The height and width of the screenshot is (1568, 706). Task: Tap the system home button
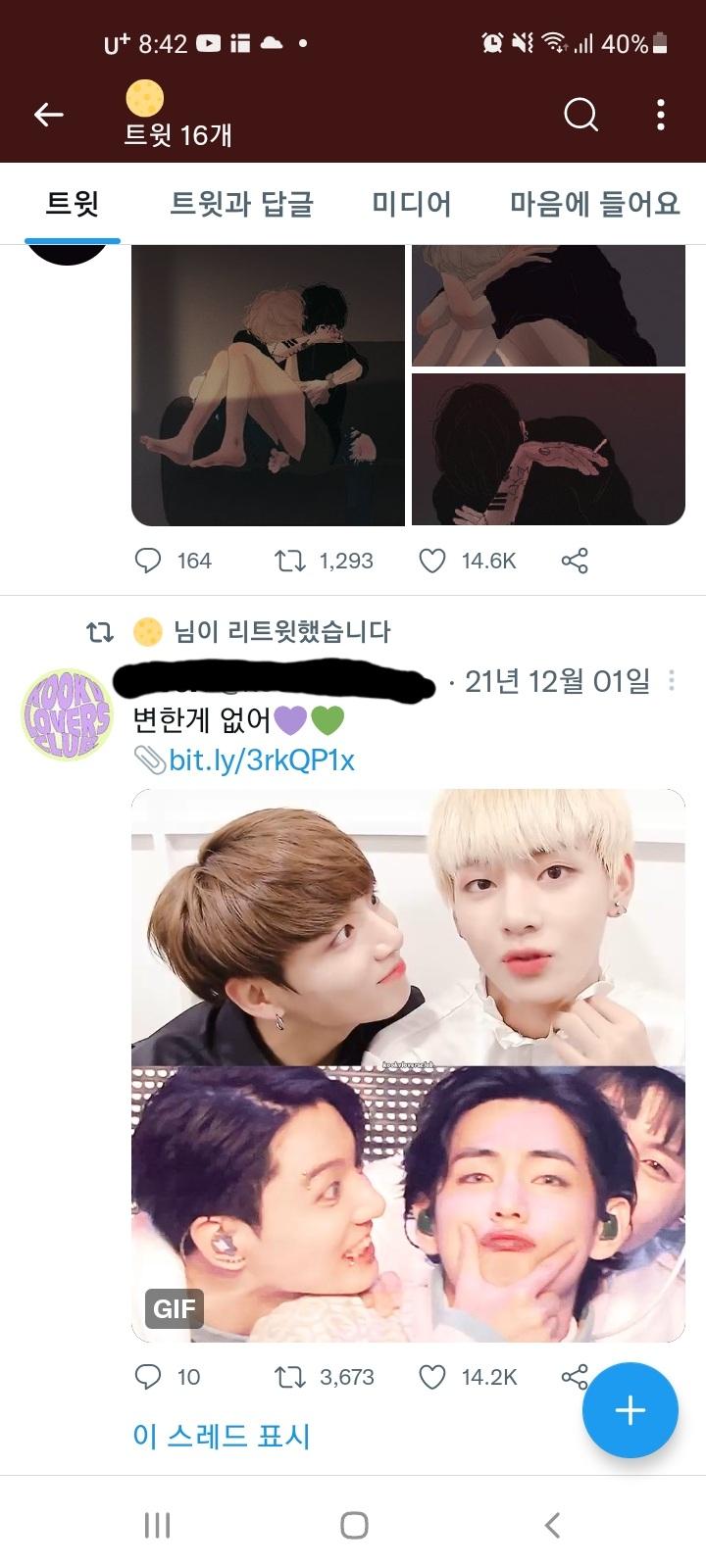pyautogui.click(x=354, y=1525)
